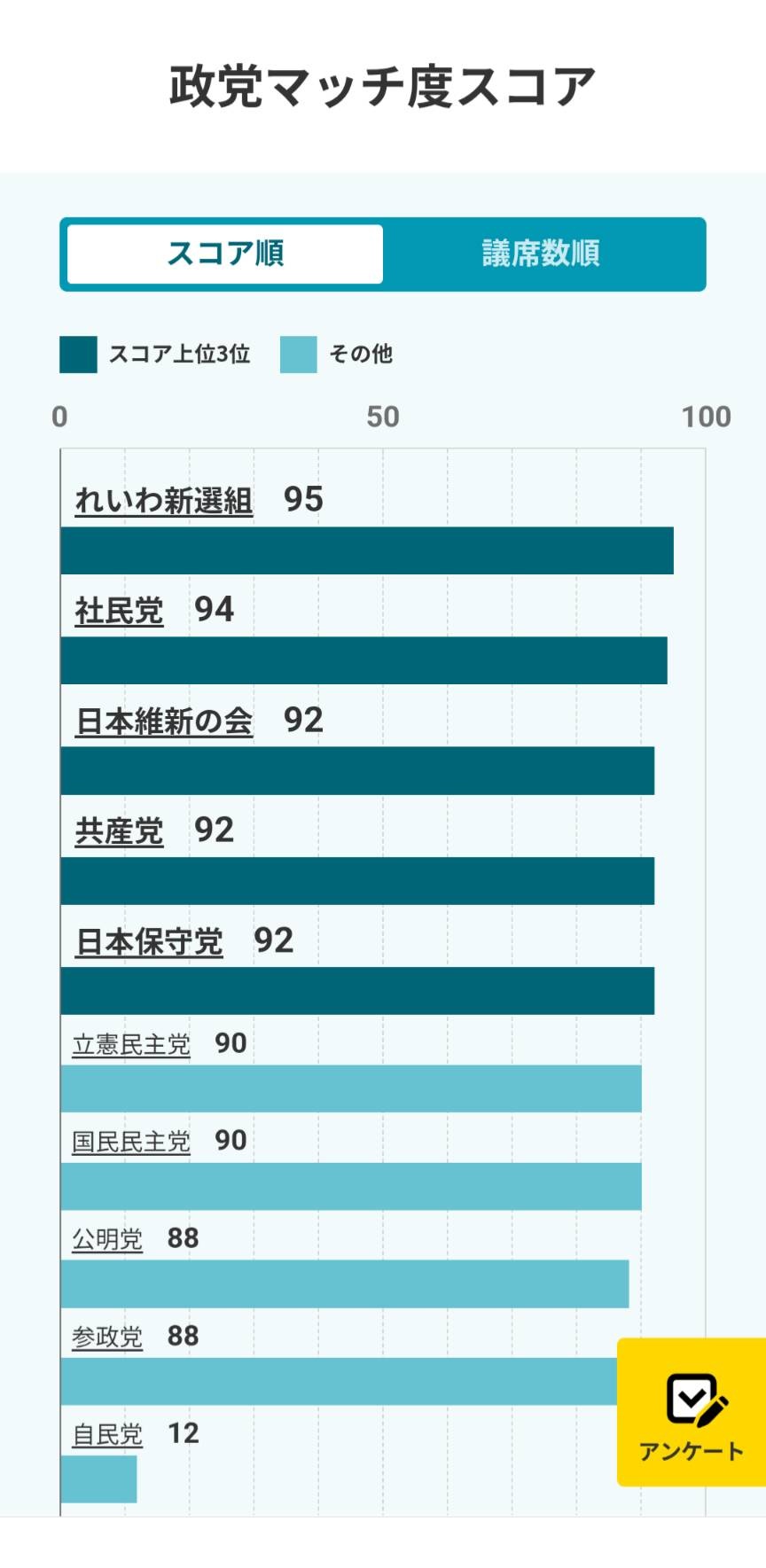Tap the yellow アンケート survey button
The image size is (766, 1568).
coord(692,1412)
